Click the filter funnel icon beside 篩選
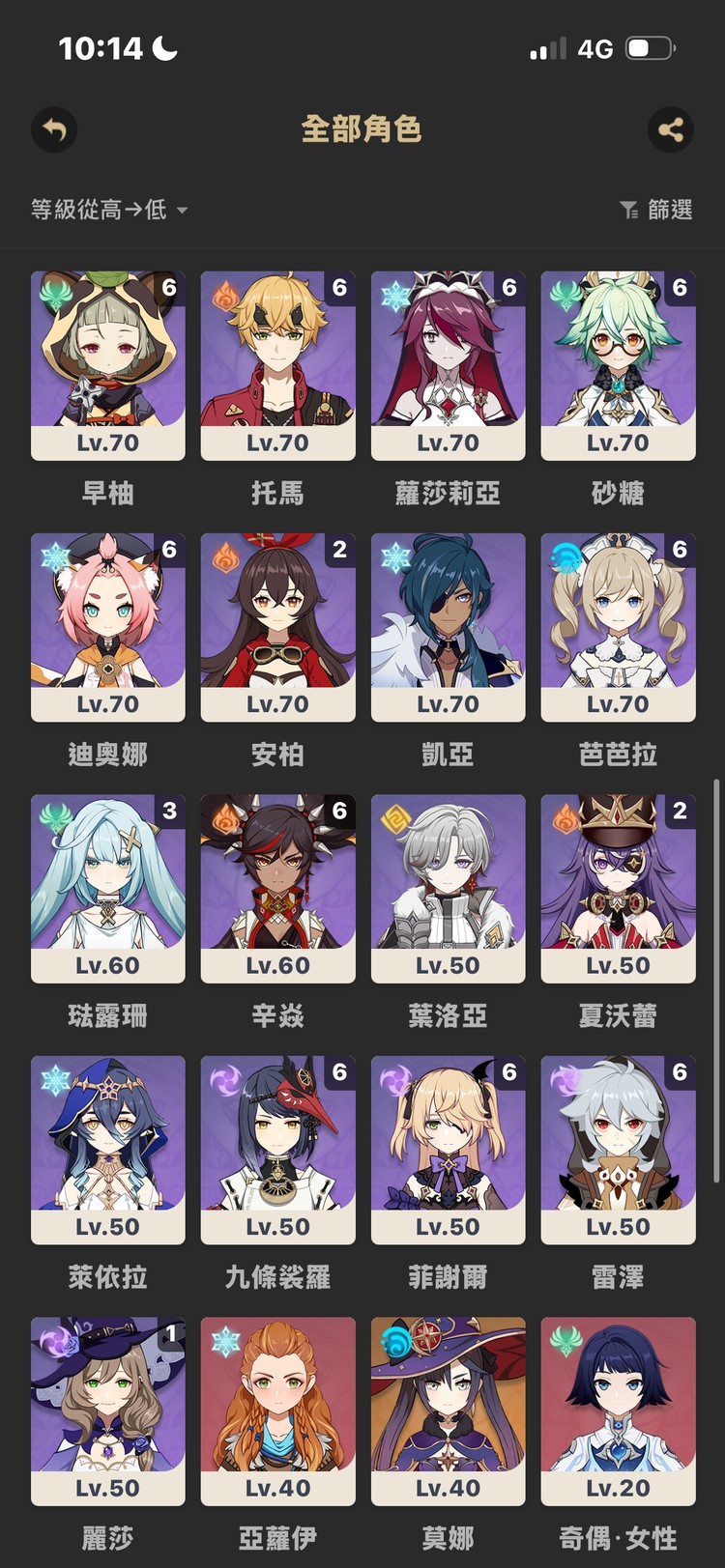The width and height of the screenshot is (725, 1568). click(629, 210)
